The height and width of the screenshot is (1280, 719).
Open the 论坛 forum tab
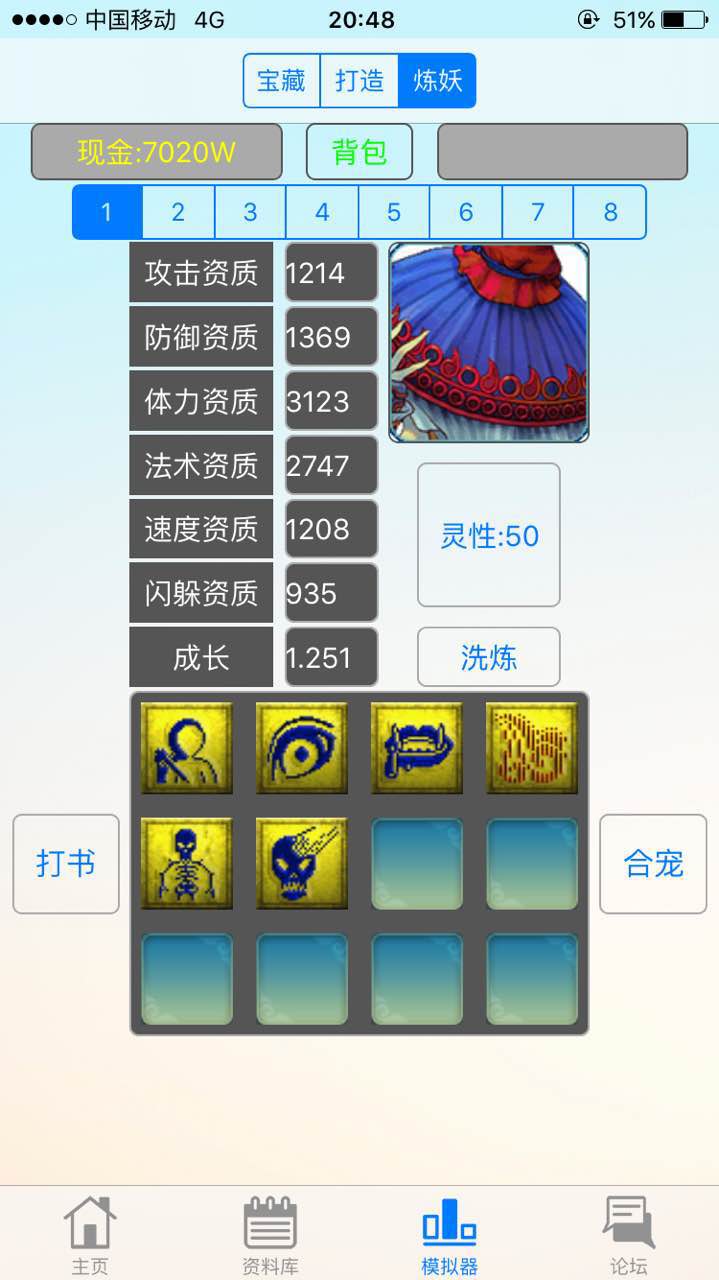(x=629, y=1236)
